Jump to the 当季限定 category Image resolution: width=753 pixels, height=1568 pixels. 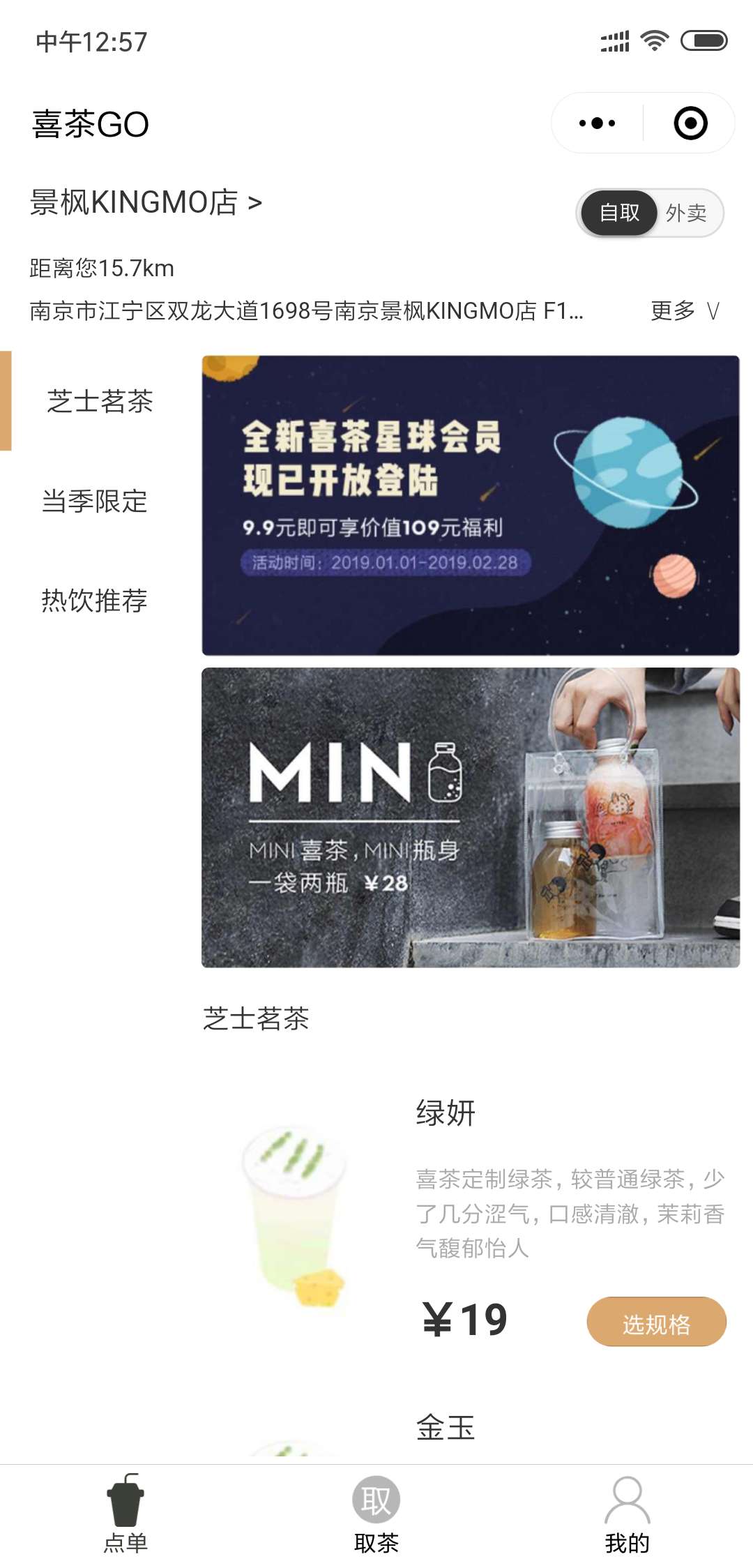coord(94,501)
